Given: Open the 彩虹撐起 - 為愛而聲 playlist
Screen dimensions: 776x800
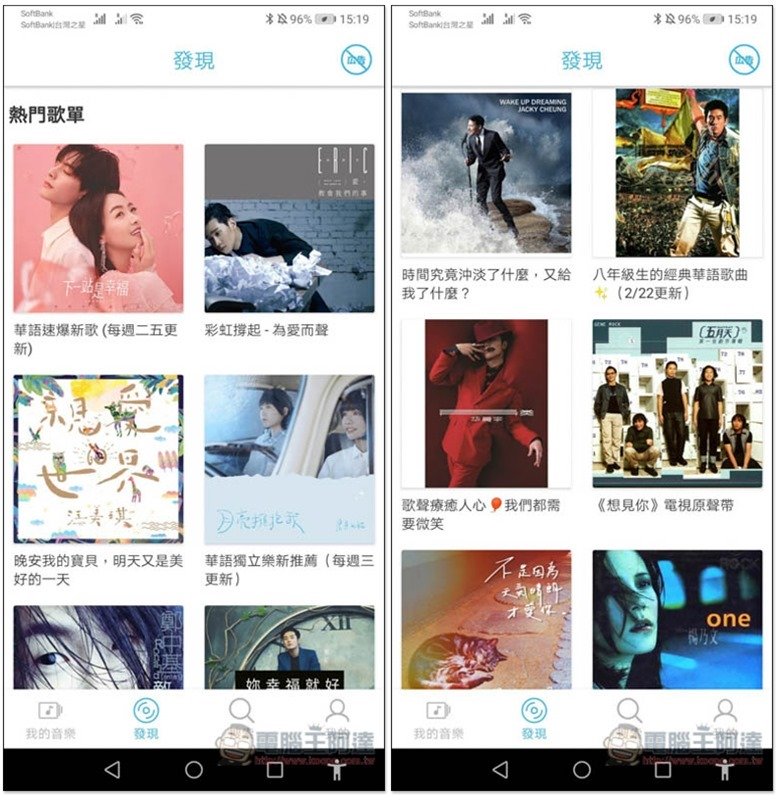Looking at the screenshot, I should pos(289,228).
